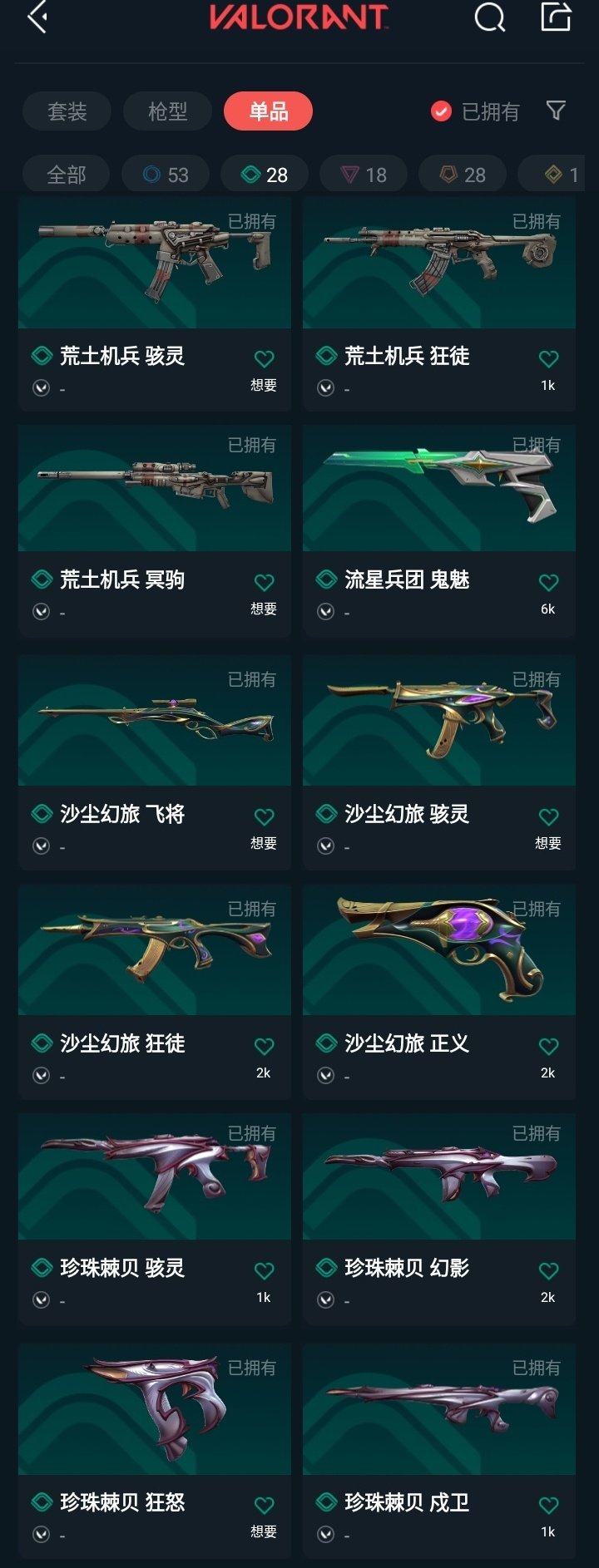
Task: Open the filter funnel icon
Action: pos(556,111)
